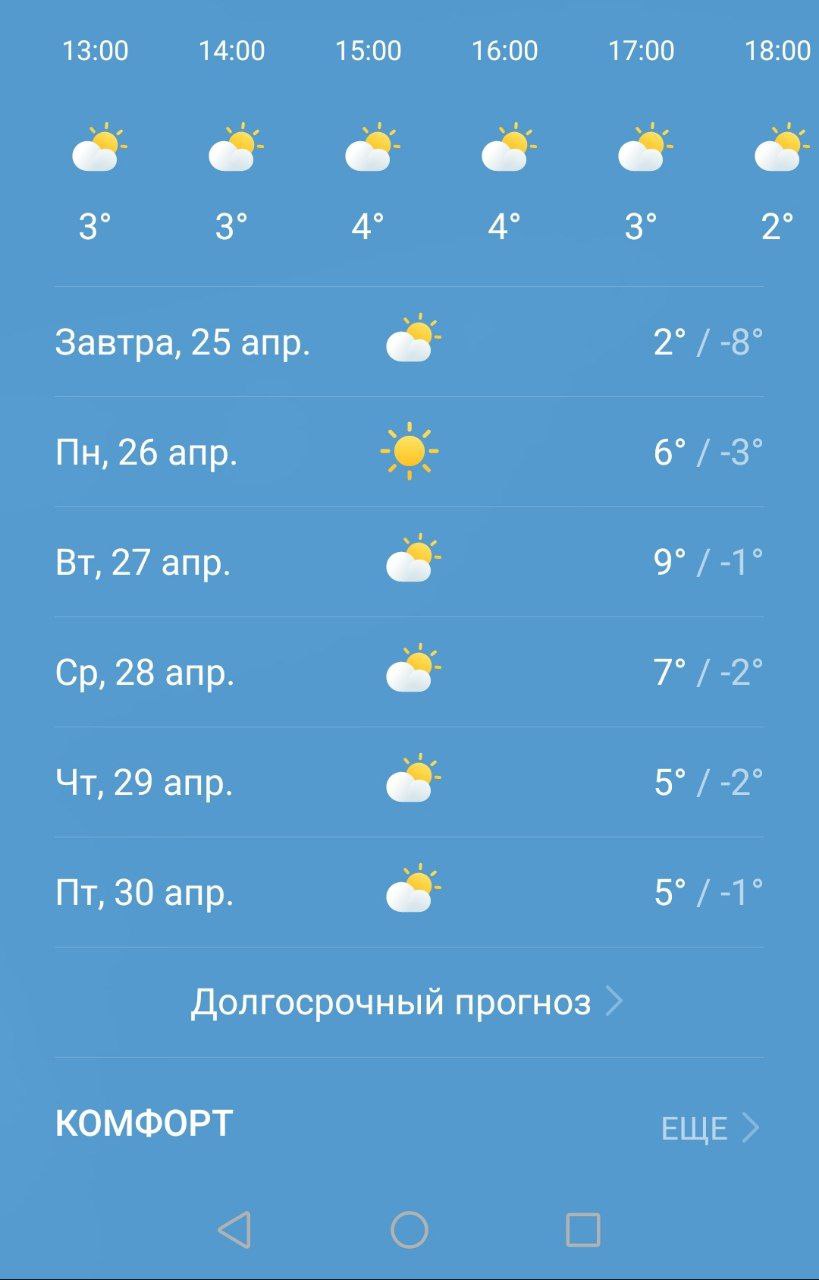The image size is (819, 1280).
Task: Go back with system back button
Action: [x=234, y=1230]
